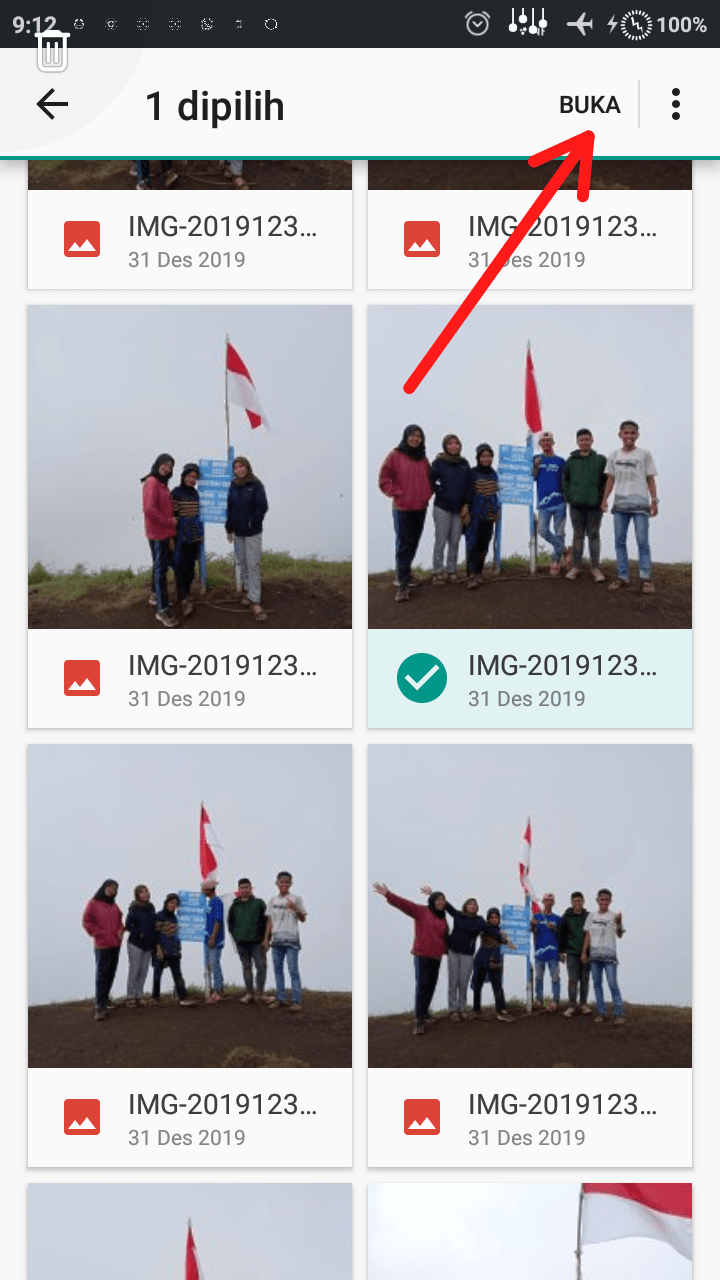The image size is (720, 1280).
Task: Select the group photo with the woman raising her arms
Action: [530, 906]
